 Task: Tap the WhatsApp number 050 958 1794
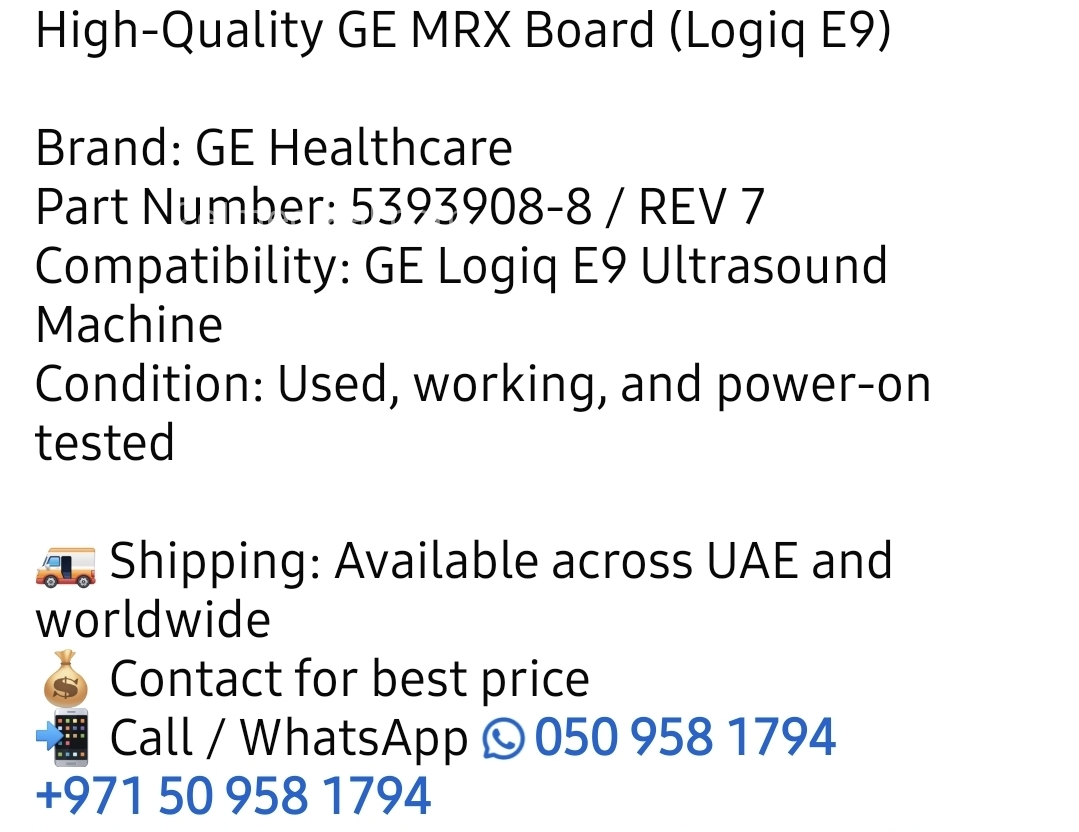click(685, 737)
